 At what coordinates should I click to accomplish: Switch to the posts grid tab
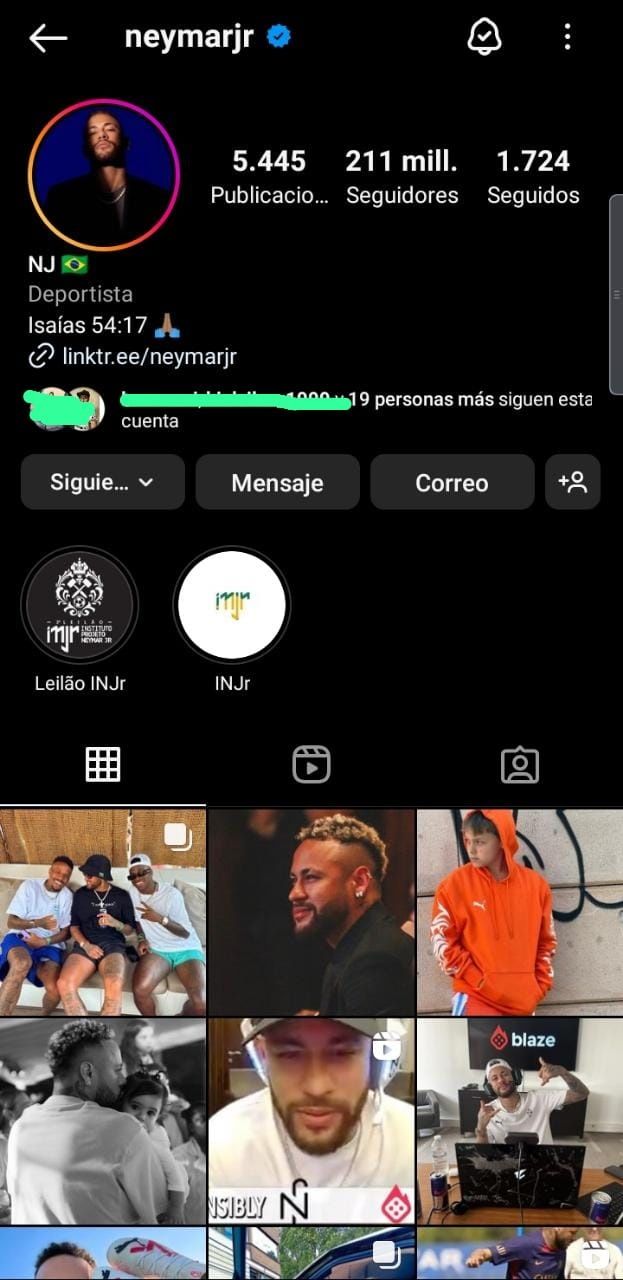coord(103,765)
